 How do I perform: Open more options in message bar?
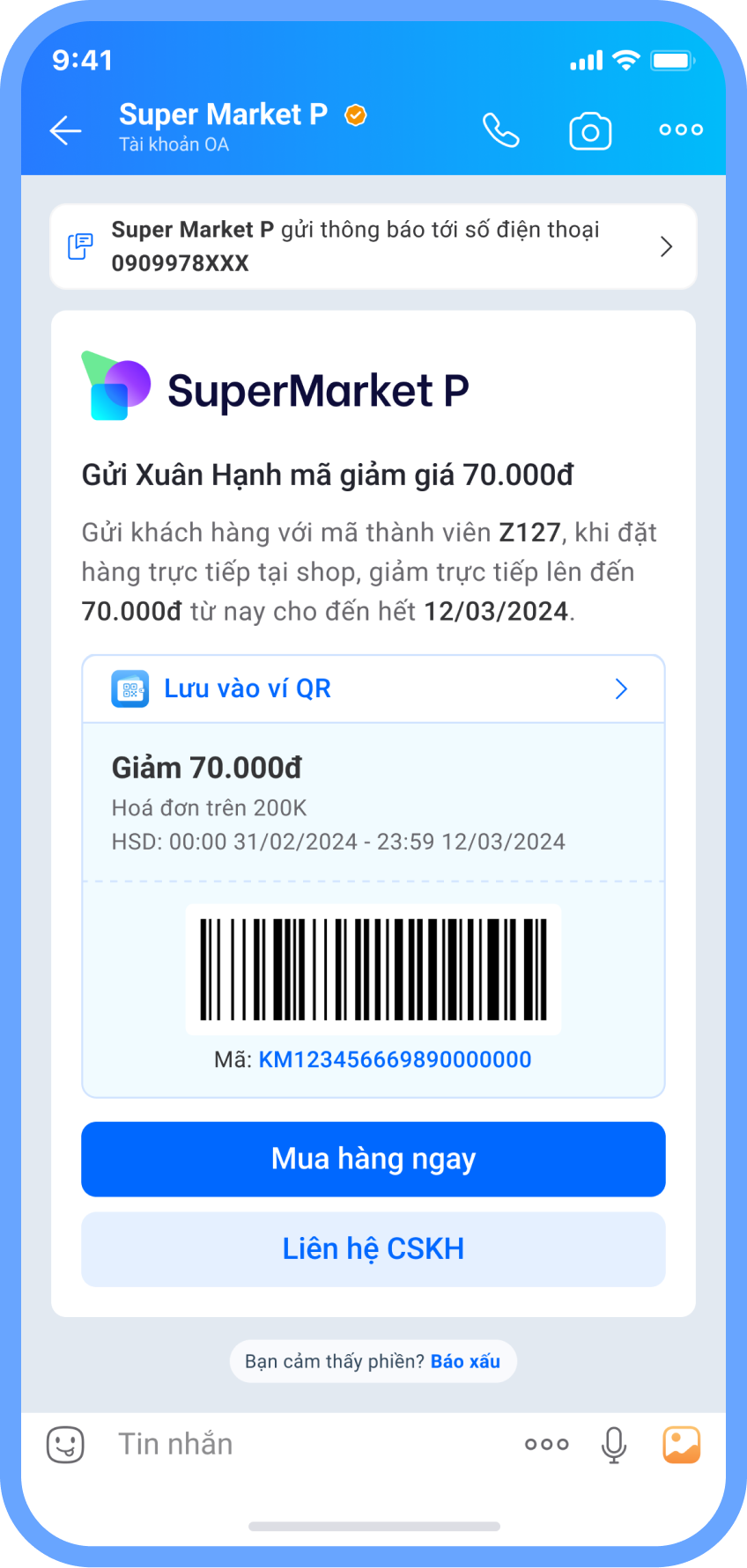point(546,1445)
